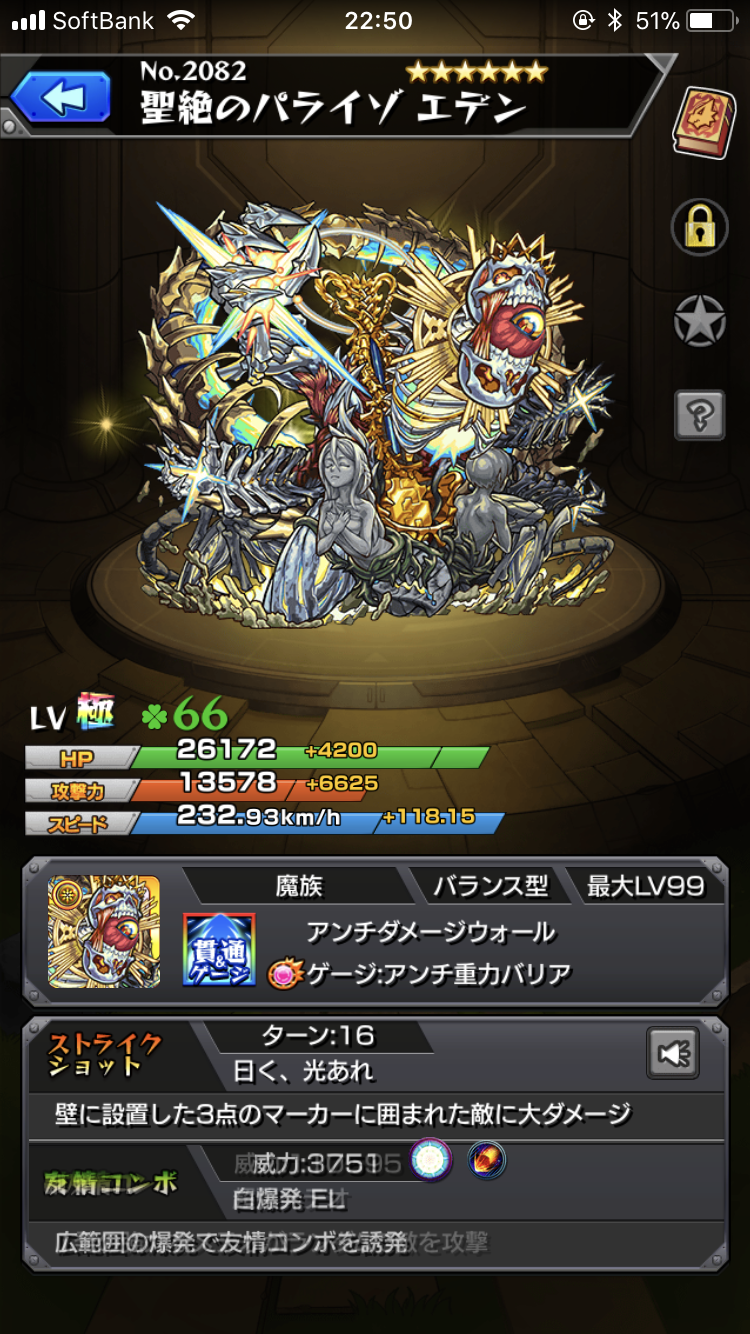Go back with the blue arrow button
The image size is (750, 1334).
(x=61, y=98)
